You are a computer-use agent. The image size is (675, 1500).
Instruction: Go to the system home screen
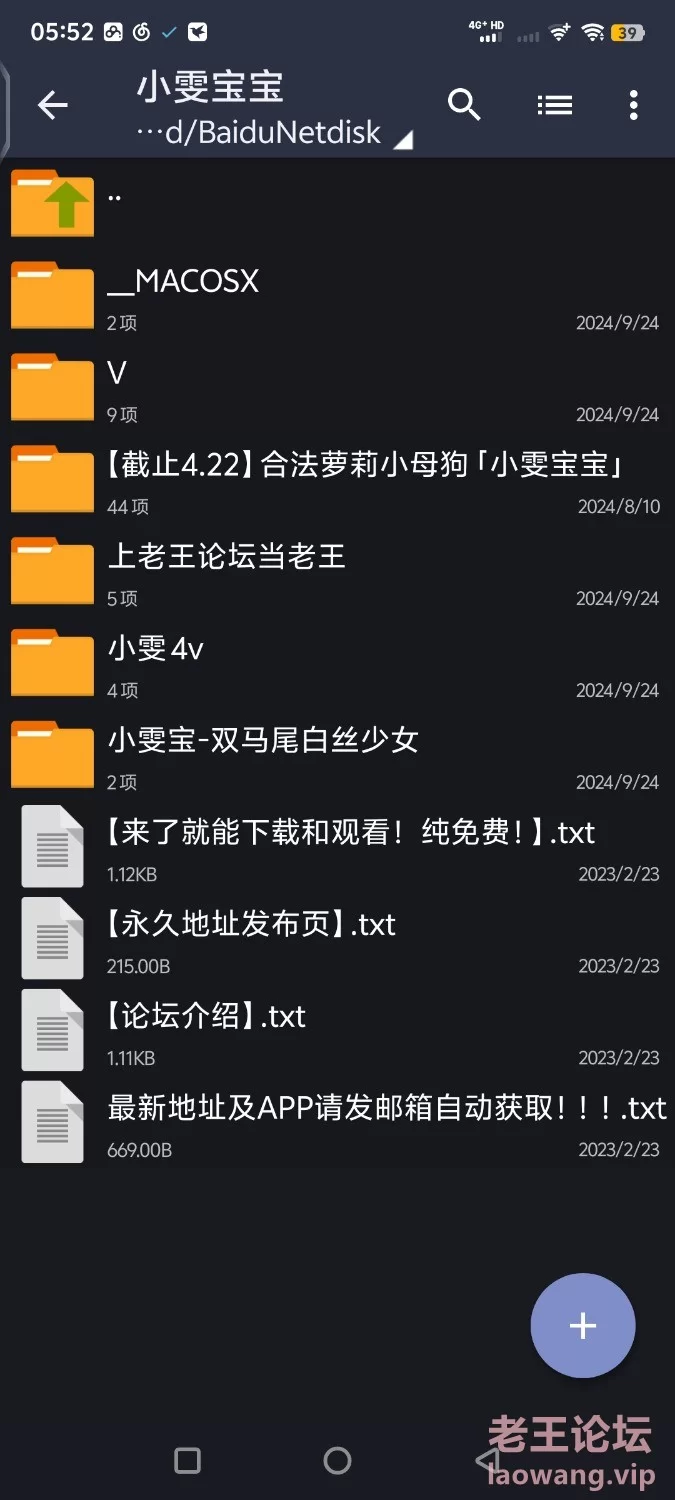(x=338, y=1461)
